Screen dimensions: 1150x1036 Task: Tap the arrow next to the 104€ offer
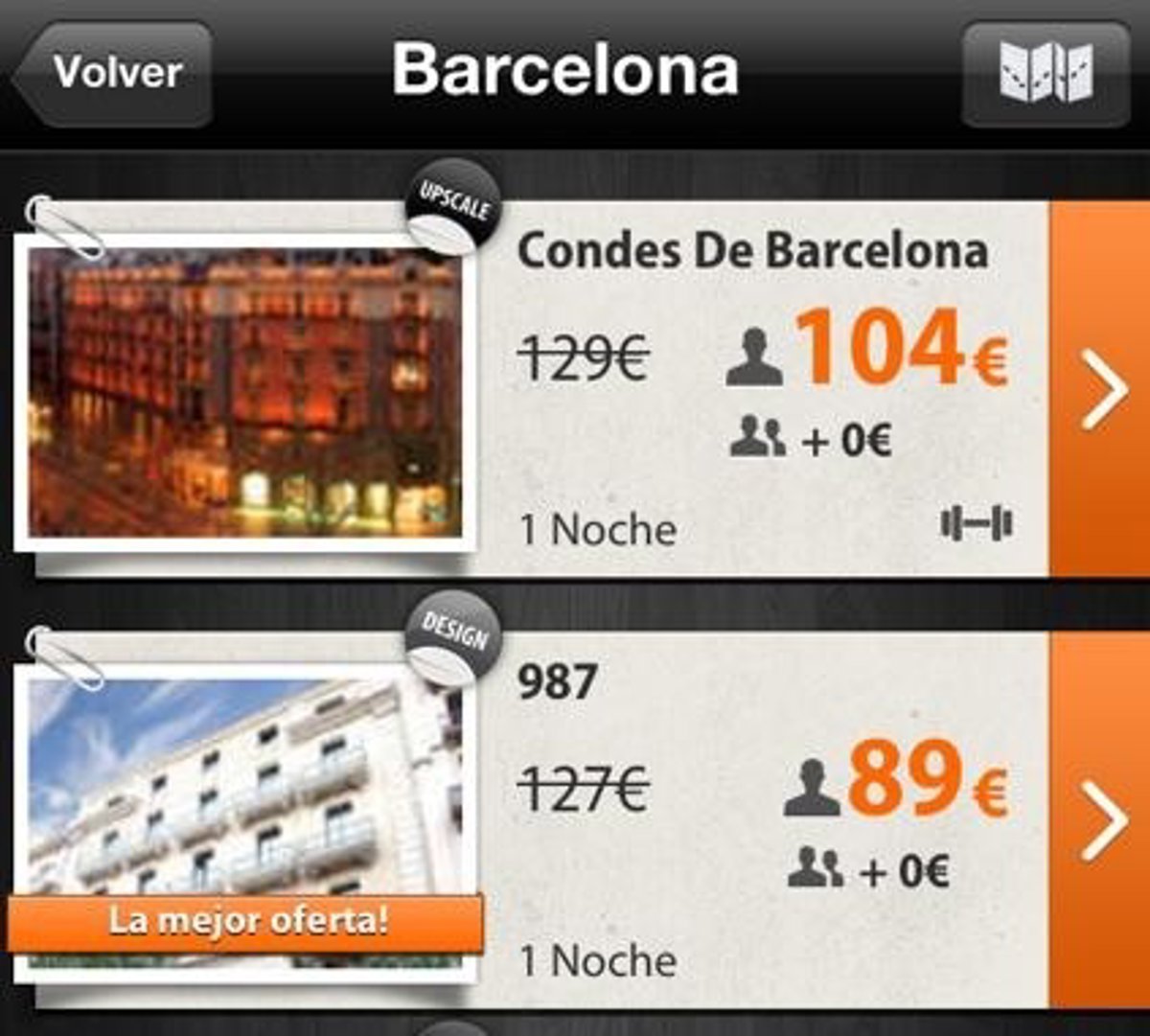(x=1101, y=389)
